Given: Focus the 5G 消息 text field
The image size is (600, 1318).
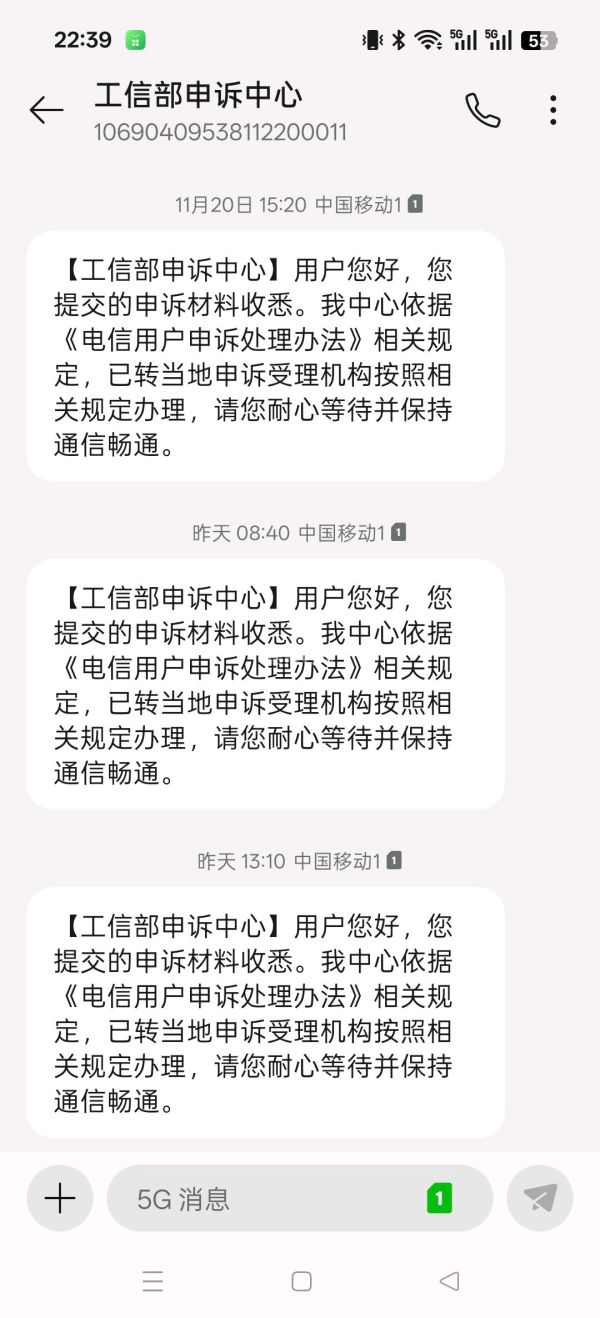Looking at the screenshot, I should (x=270, y=1198).
